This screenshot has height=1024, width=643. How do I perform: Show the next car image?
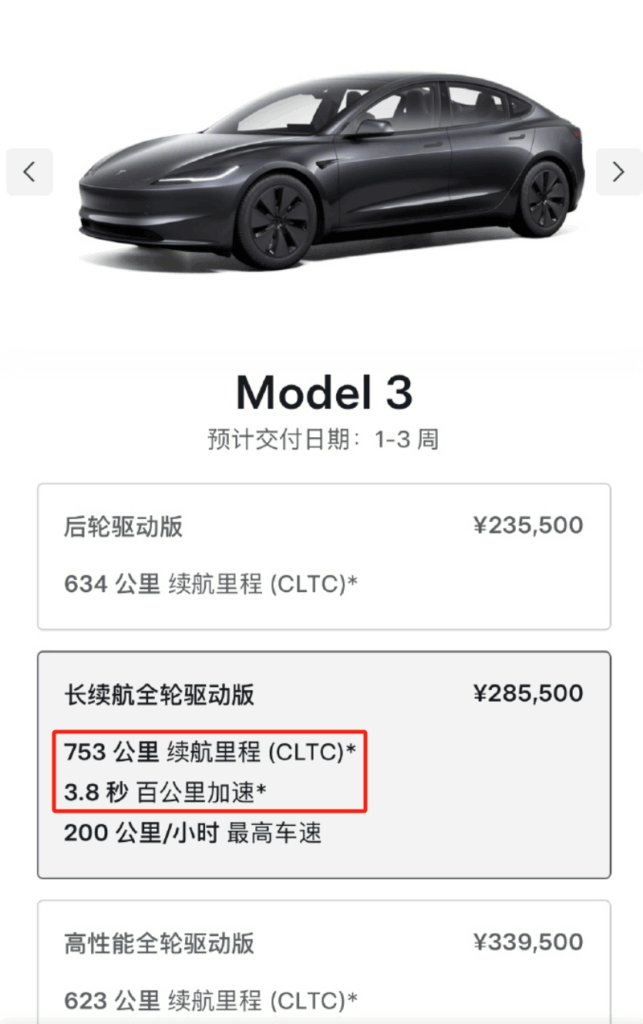click(618, 172)
